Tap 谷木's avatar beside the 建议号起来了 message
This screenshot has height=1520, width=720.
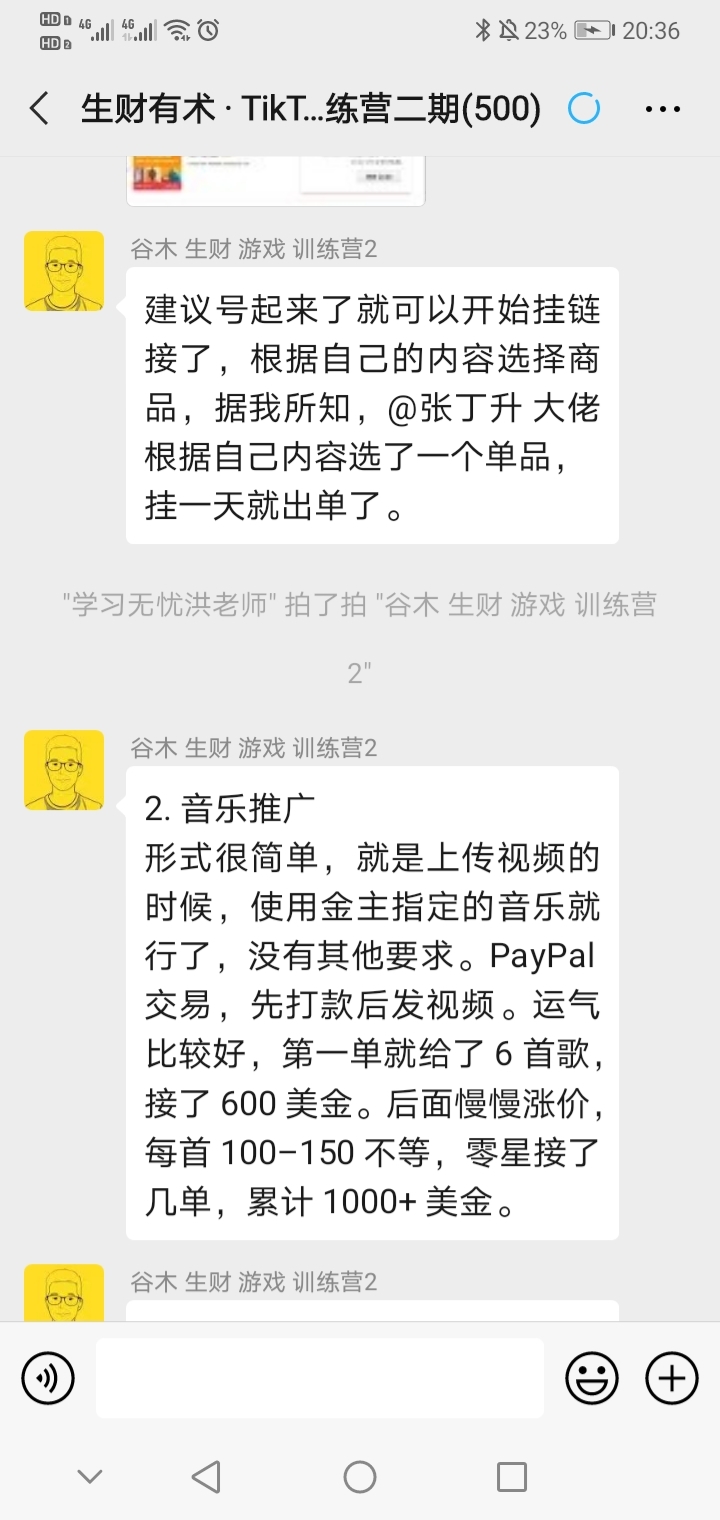coord(64,271)
